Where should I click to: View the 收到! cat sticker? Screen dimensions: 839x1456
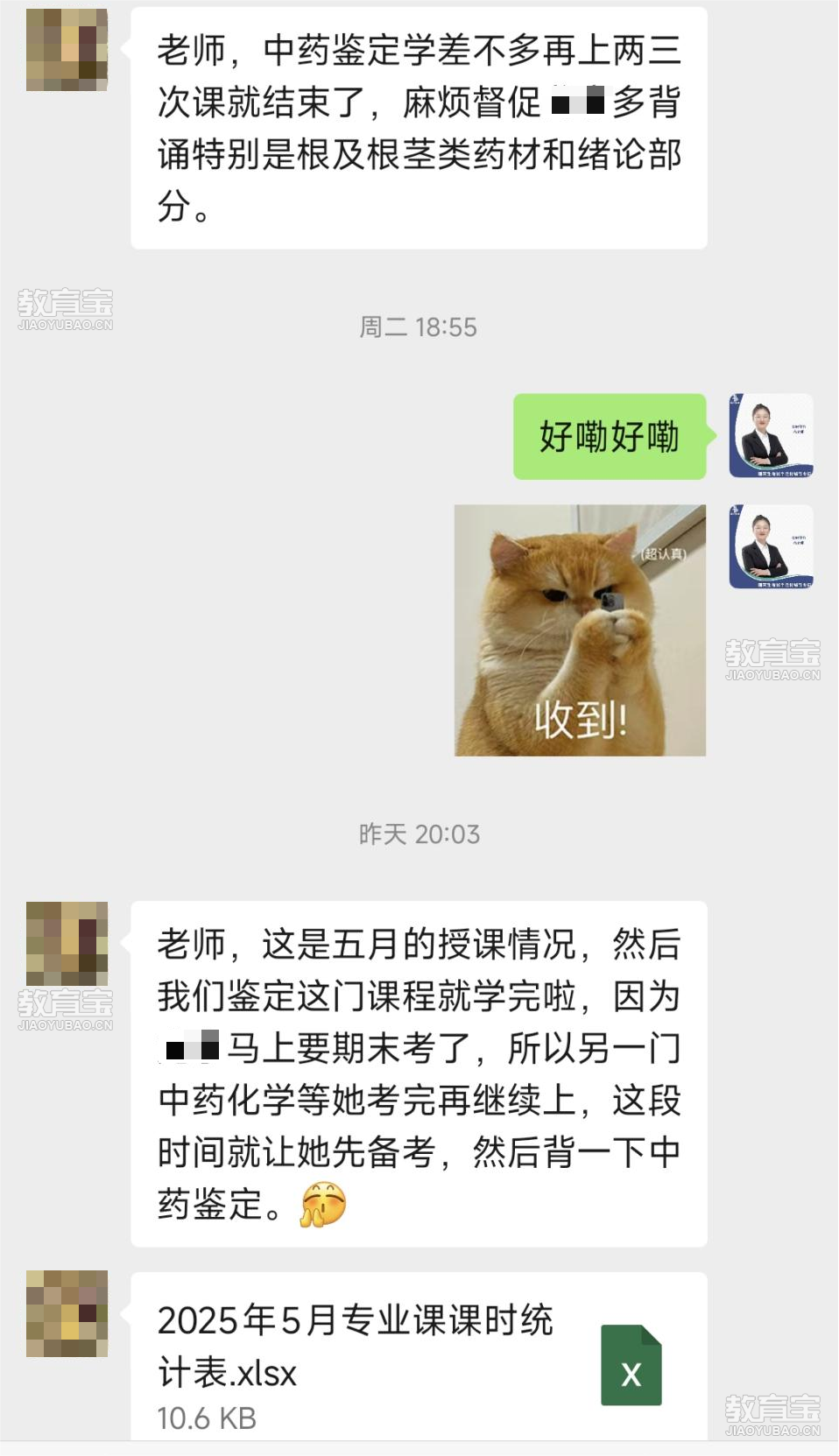click(x=580, y=630)
